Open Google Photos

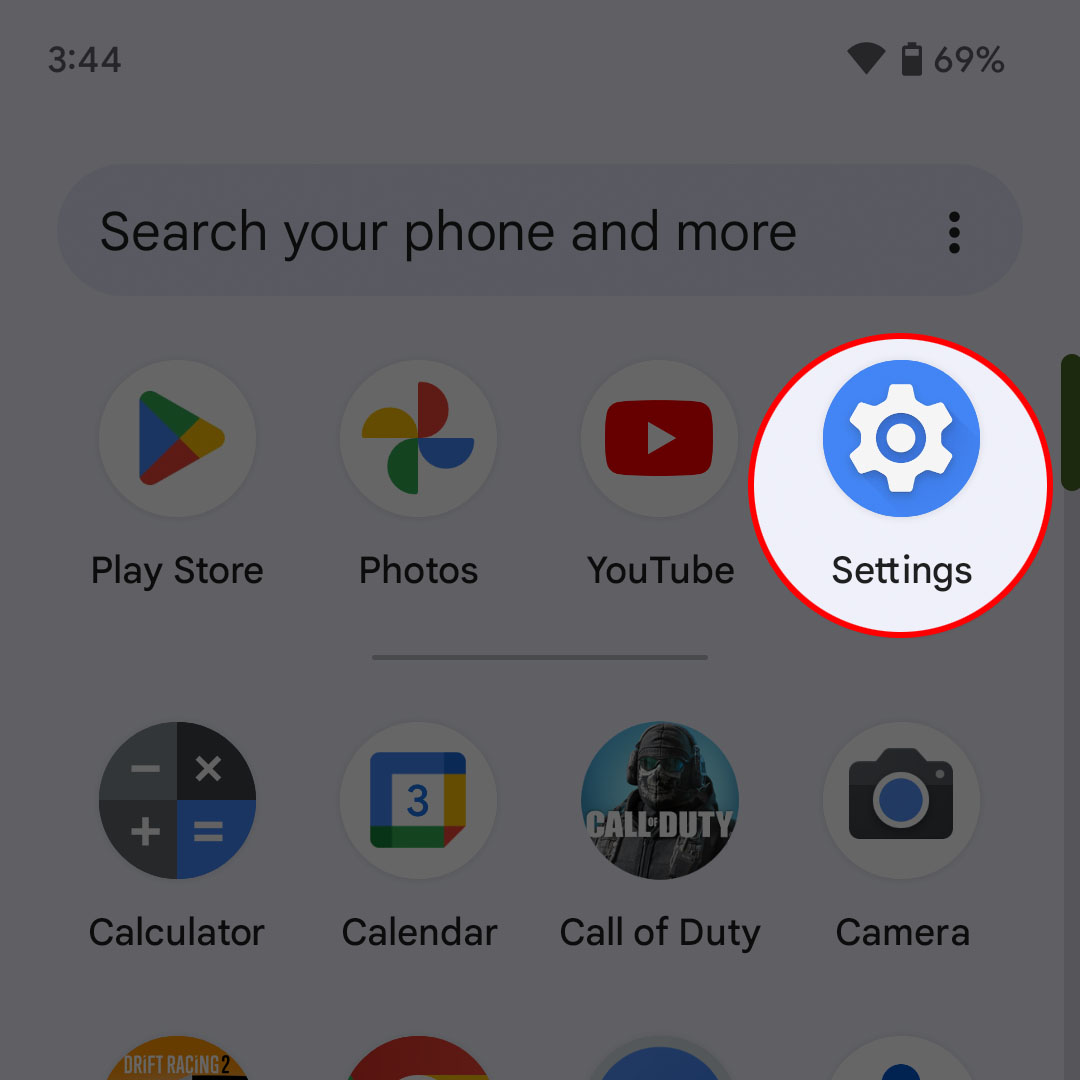pyautogui.click(x=418, y=440)
